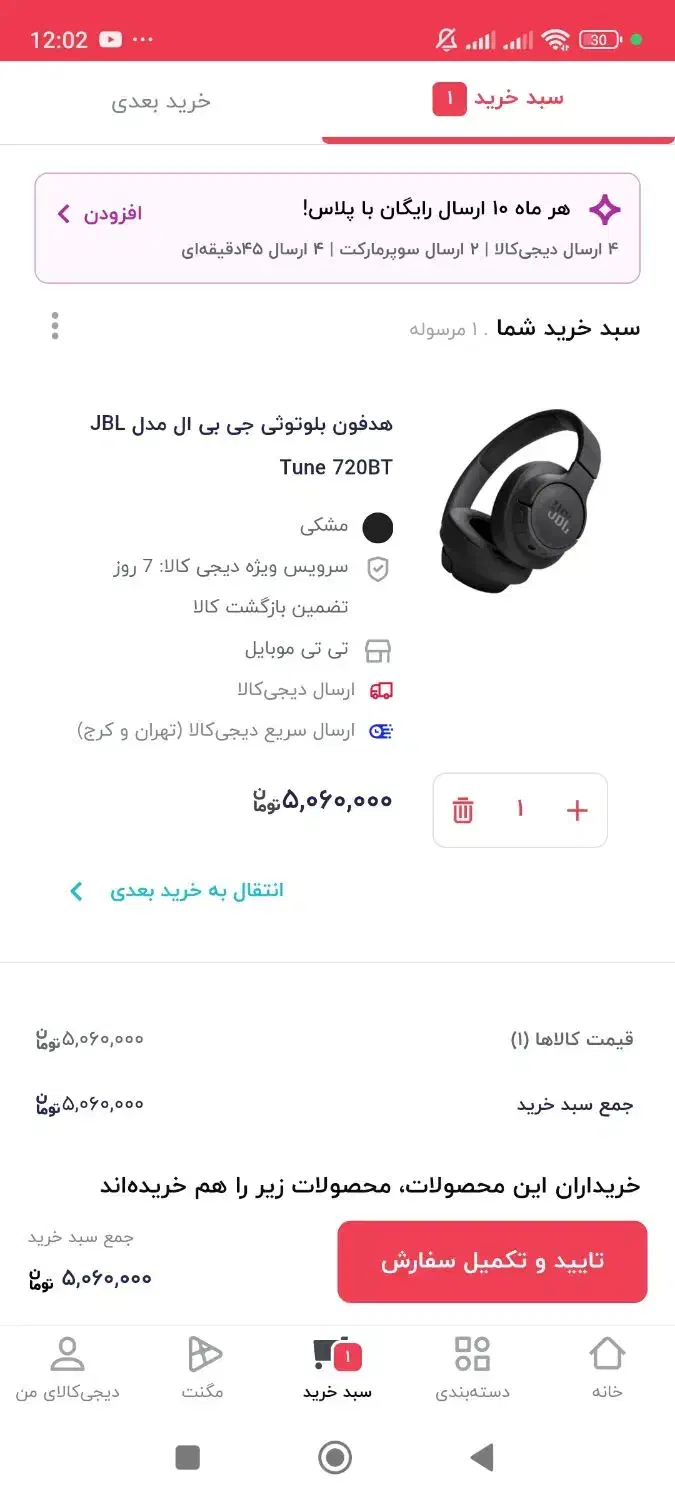Tap افزودن on the Plus banner
This screenshot has width=675, height=1500.
[x=100, y=213]
